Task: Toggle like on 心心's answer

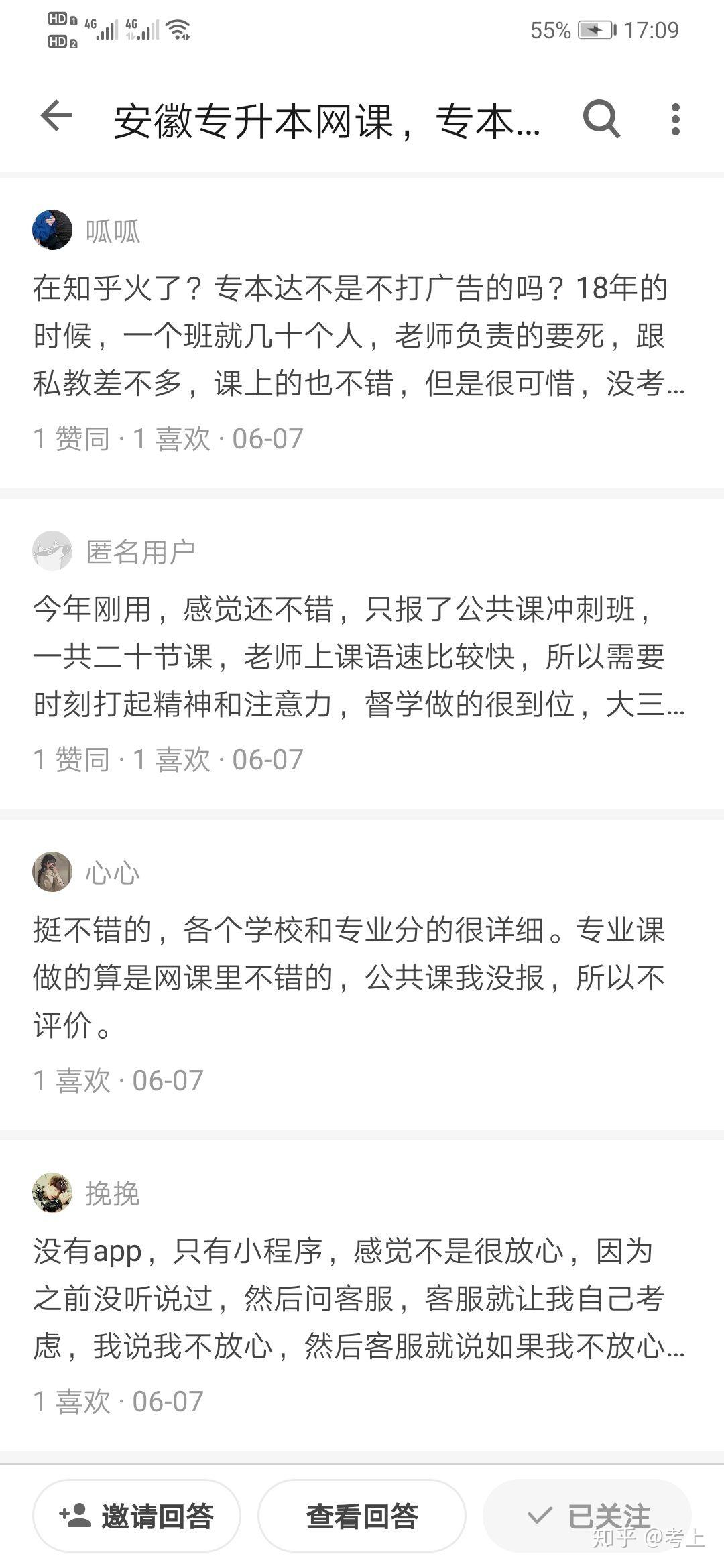Action: [71, 1077]
